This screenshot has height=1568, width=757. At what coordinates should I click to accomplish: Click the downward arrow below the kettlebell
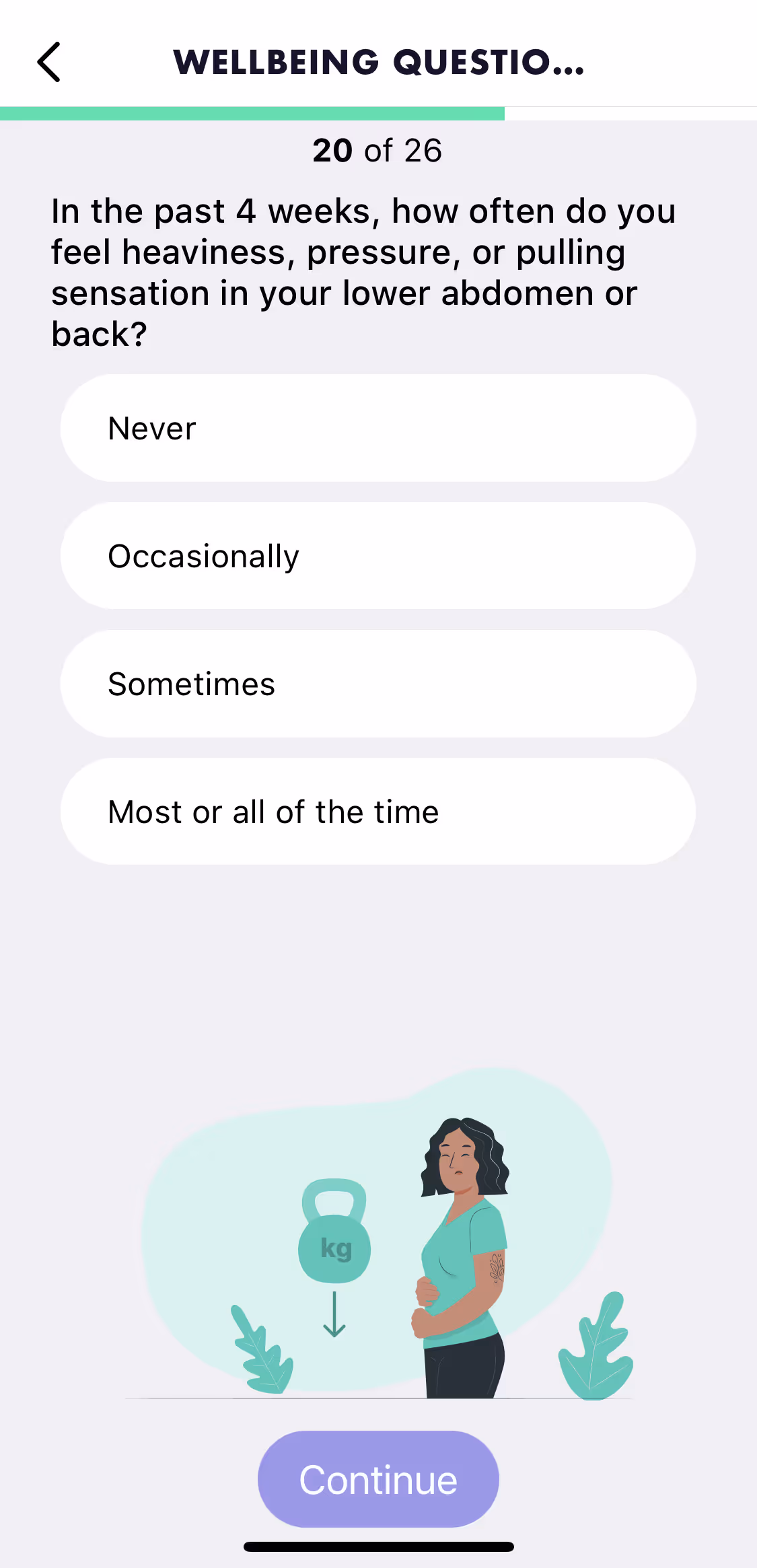[334, 1312]
